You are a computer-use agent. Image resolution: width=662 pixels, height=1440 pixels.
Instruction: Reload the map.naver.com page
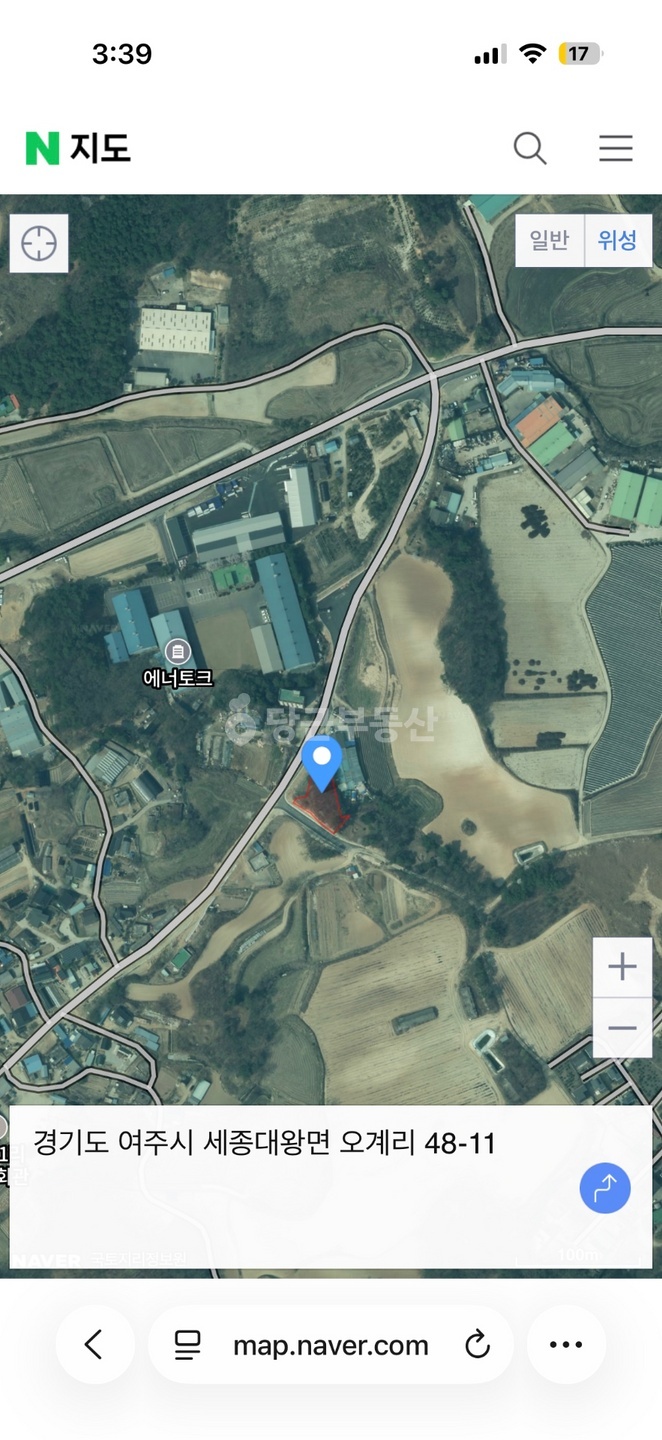pos(478,1345)
